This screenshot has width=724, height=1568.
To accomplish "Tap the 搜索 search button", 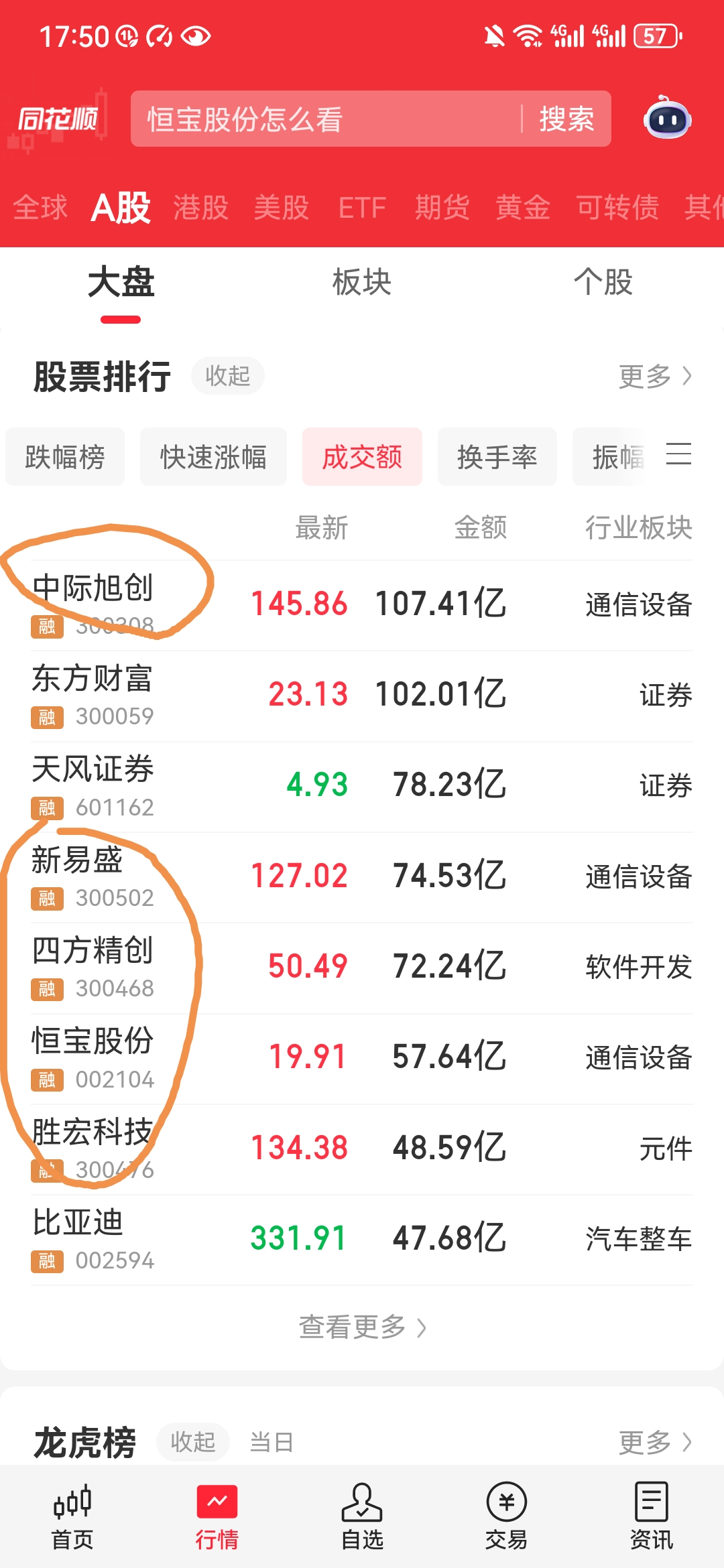I will (565, 119).
